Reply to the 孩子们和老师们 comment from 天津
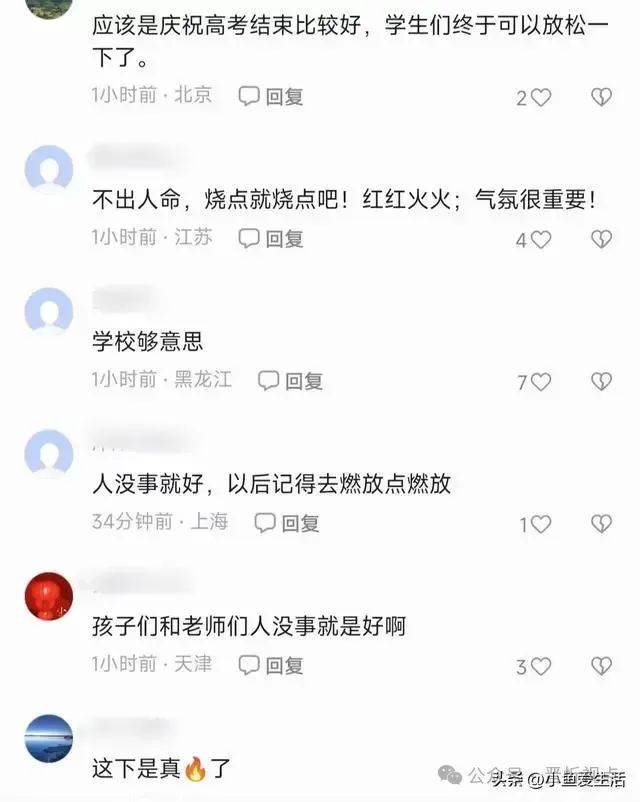The height and width of the screenshot is (802, 640). point(271,665)
